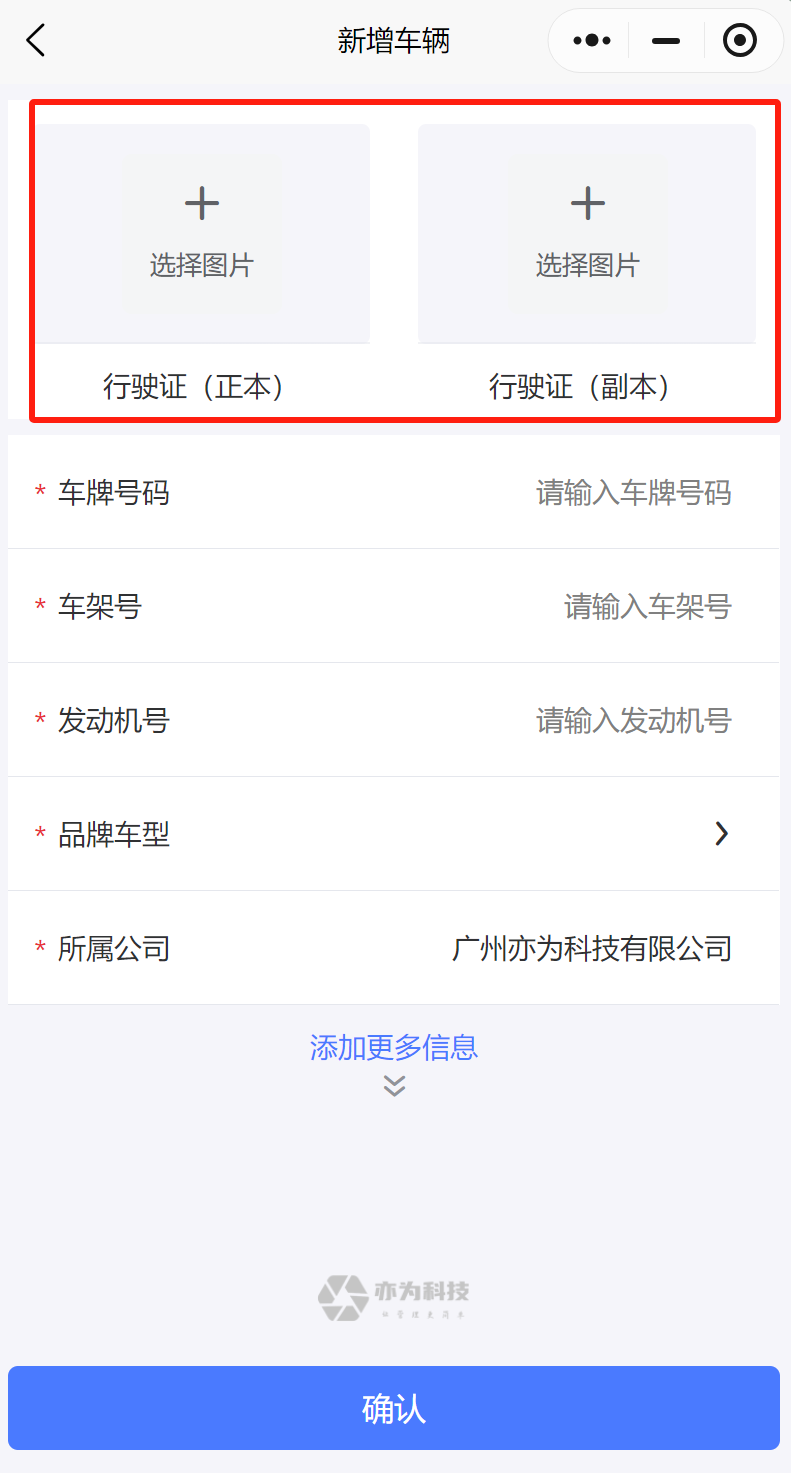
Task: Select image for 行驶证（副本）
Action: [x=587, y=232]
